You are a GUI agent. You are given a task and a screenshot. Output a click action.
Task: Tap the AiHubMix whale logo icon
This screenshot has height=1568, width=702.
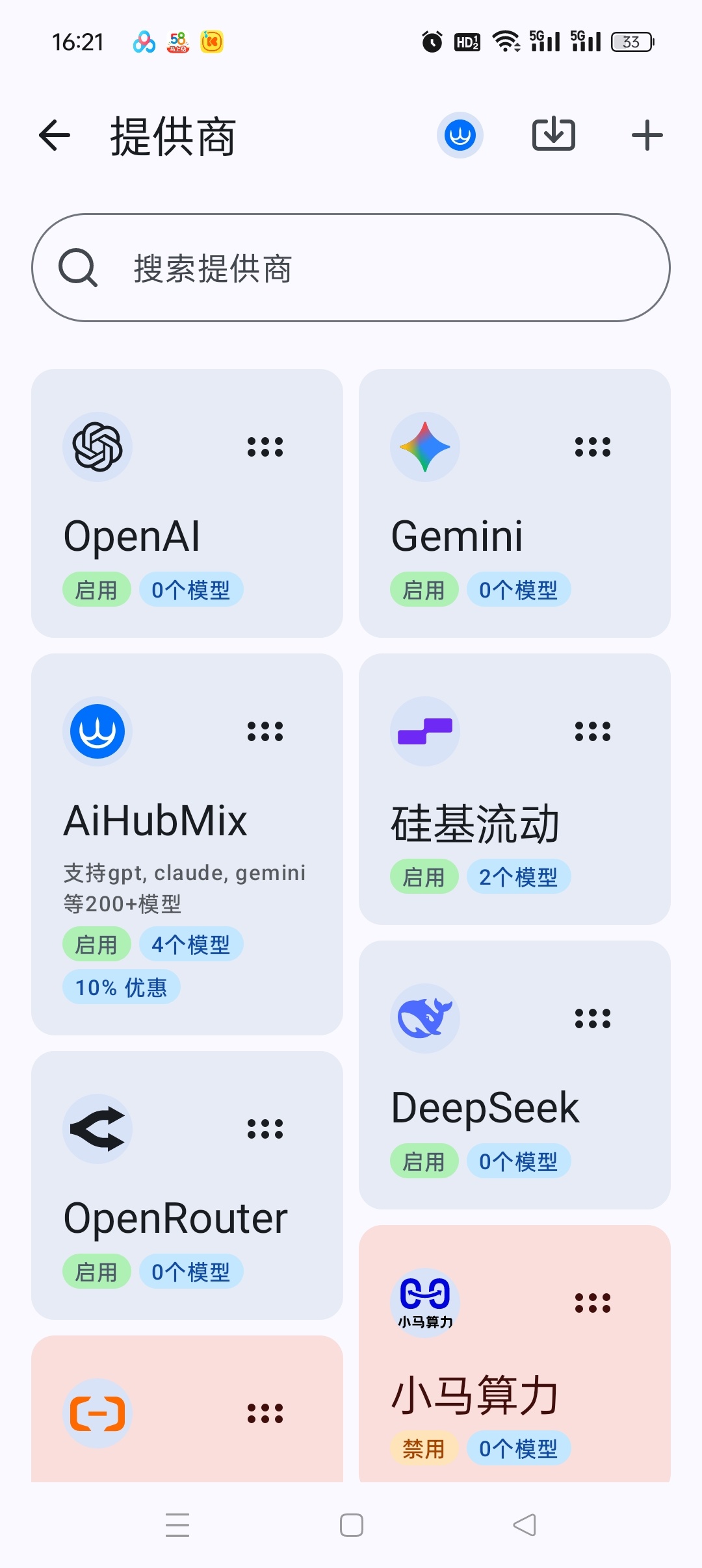click(97, 731)
